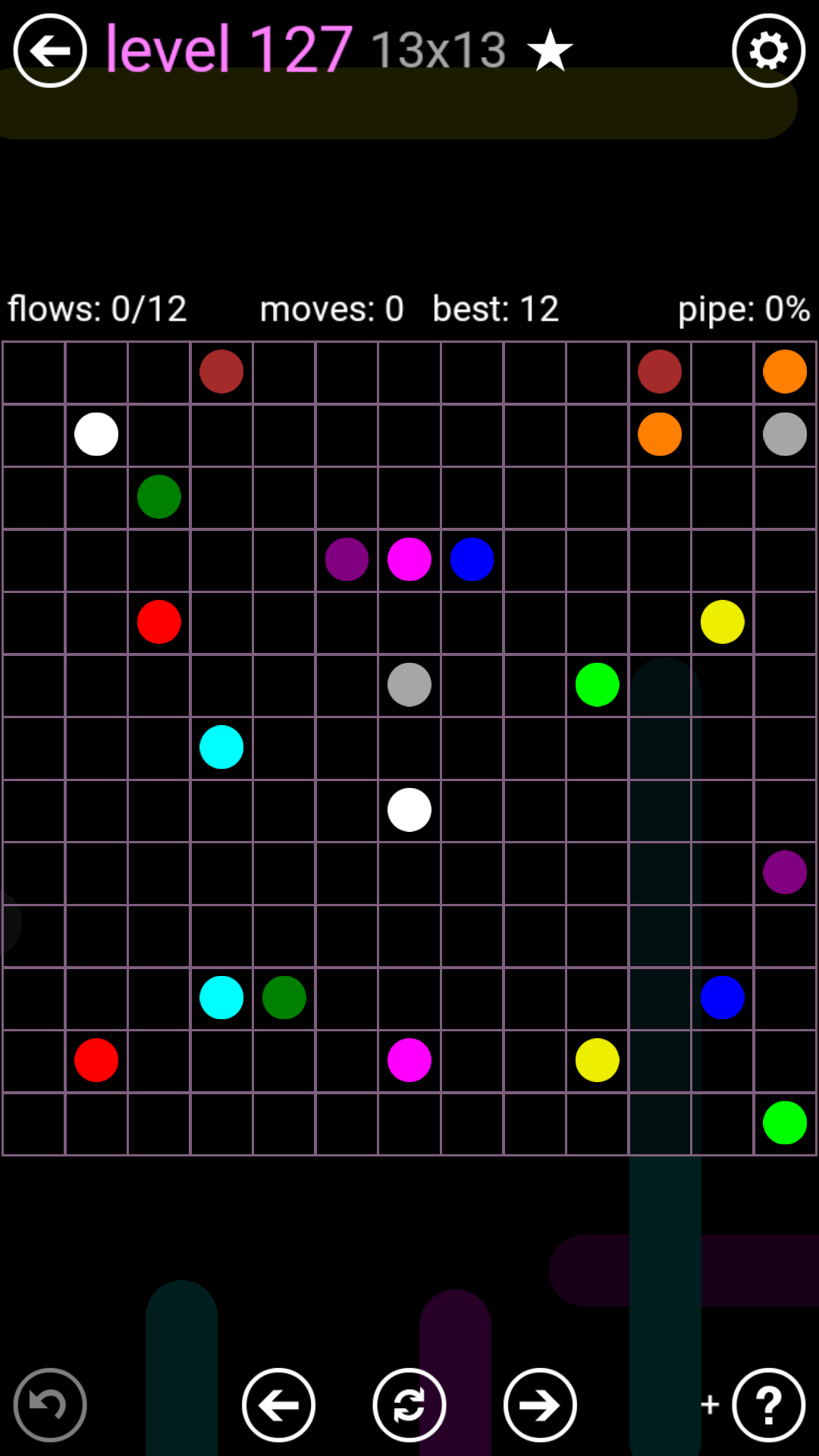This screenshot has height=1456, width=819.
Task: Tap the lone purple dot at the right edge
Action: [x=785, y=872]
